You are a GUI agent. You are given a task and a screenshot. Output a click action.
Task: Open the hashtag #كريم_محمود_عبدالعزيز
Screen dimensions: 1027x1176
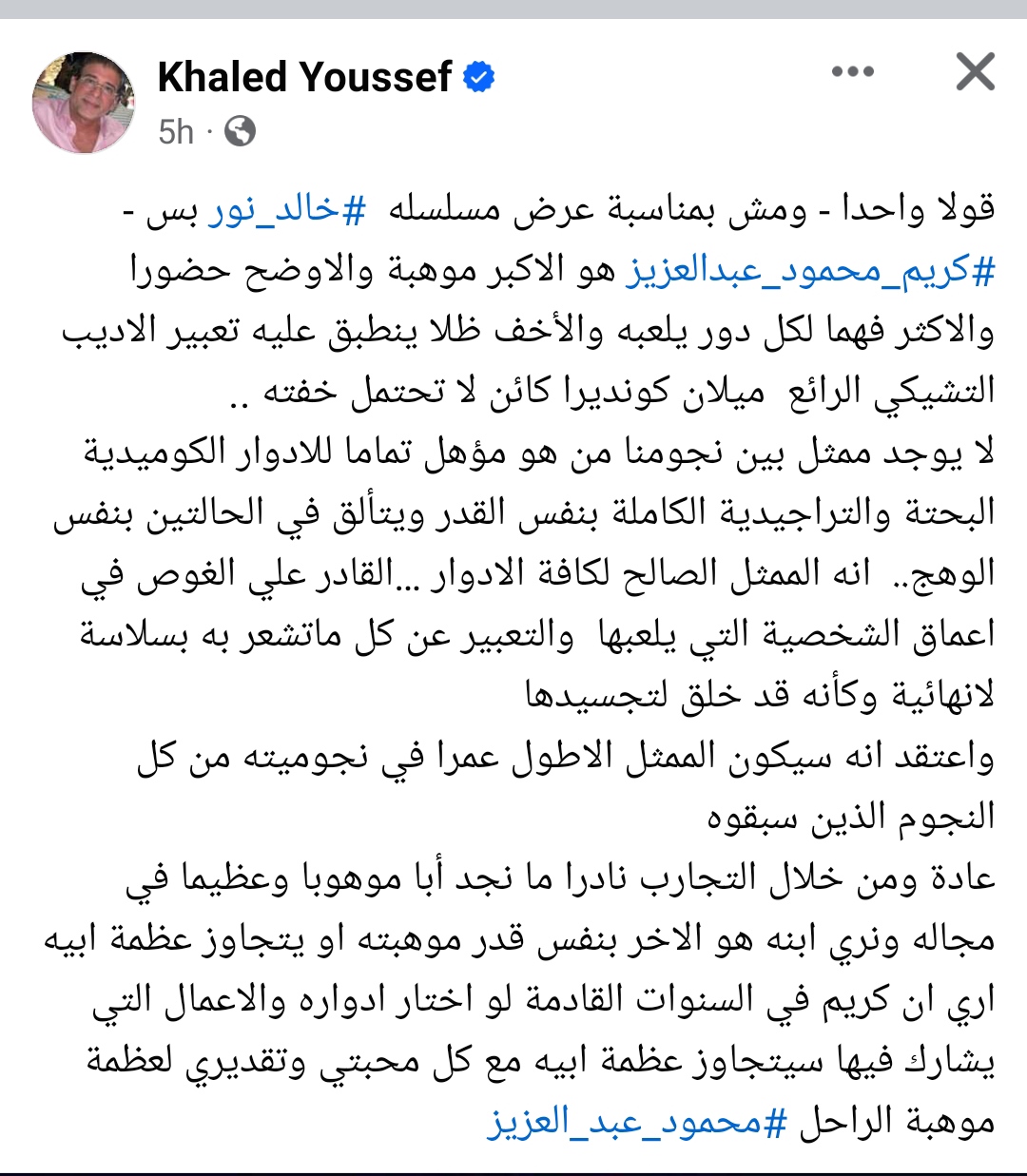click(x=809, y=272)
